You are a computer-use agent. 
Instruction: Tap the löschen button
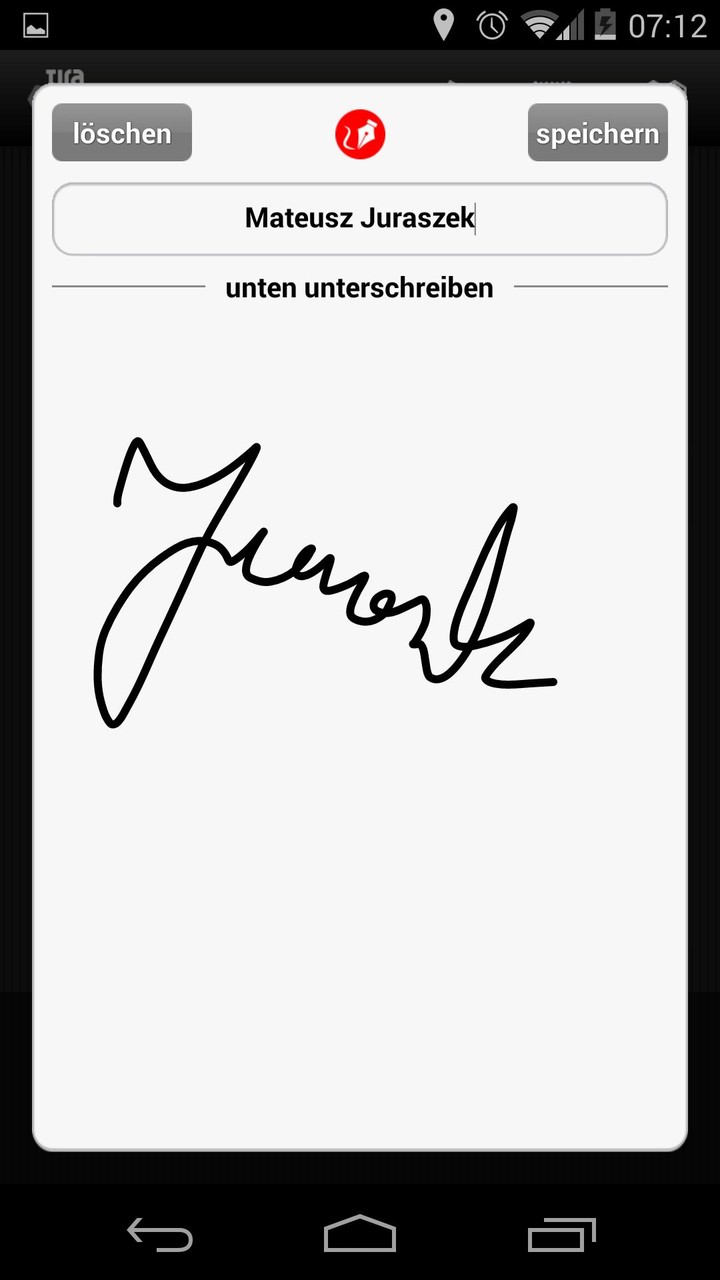click(x=122, y=133)
